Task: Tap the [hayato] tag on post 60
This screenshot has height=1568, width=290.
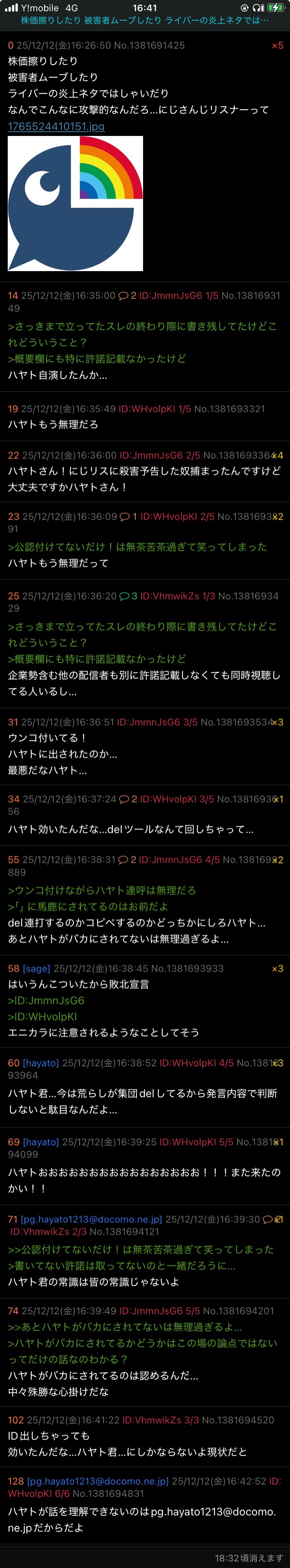Action: (x=41, y=1063)
